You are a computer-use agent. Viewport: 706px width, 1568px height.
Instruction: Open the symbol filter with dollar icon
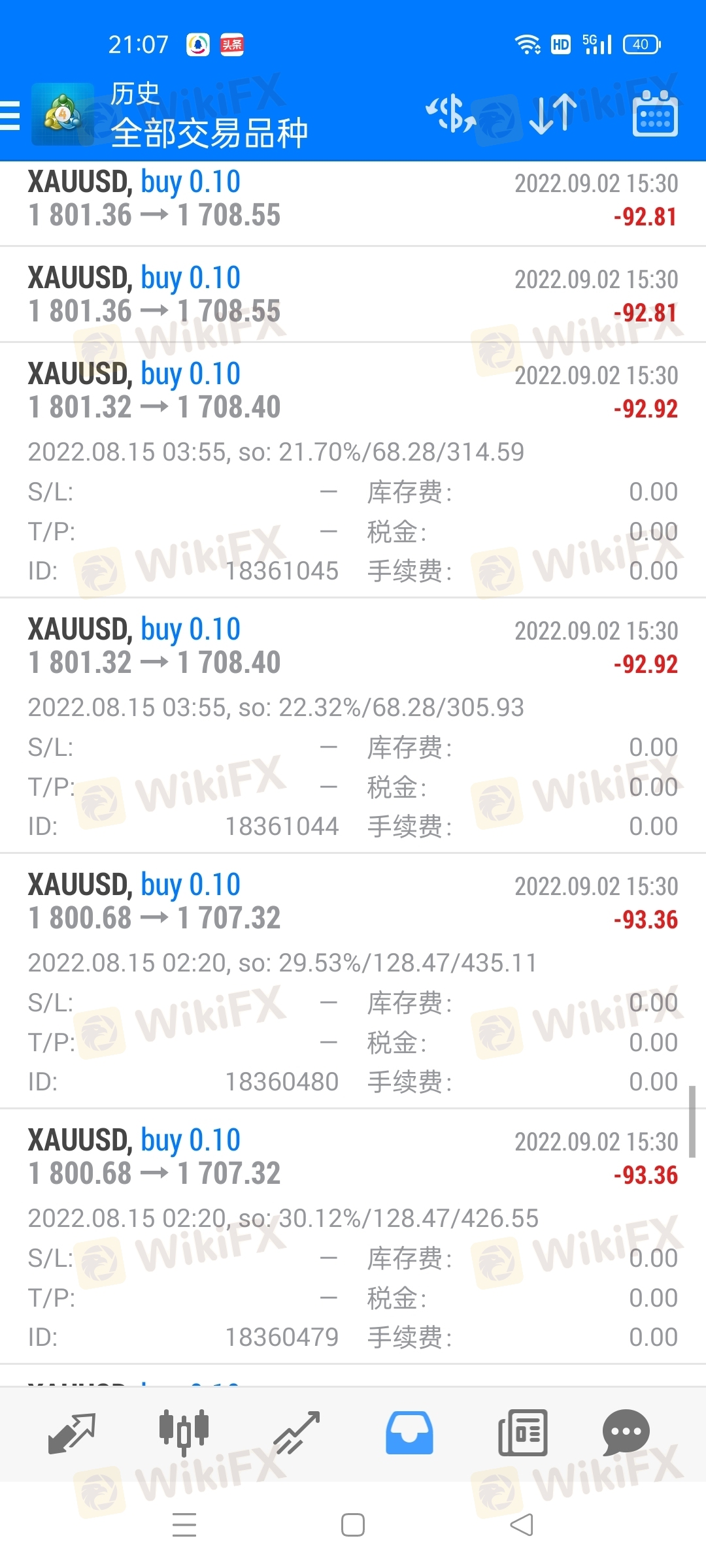(x=451, y=114)
